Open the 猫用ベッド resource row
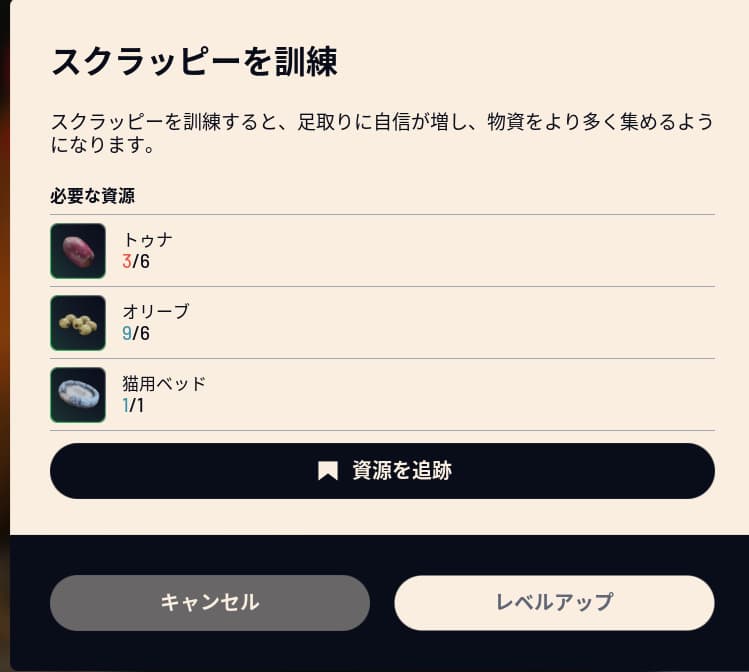 tap(382, 395)
